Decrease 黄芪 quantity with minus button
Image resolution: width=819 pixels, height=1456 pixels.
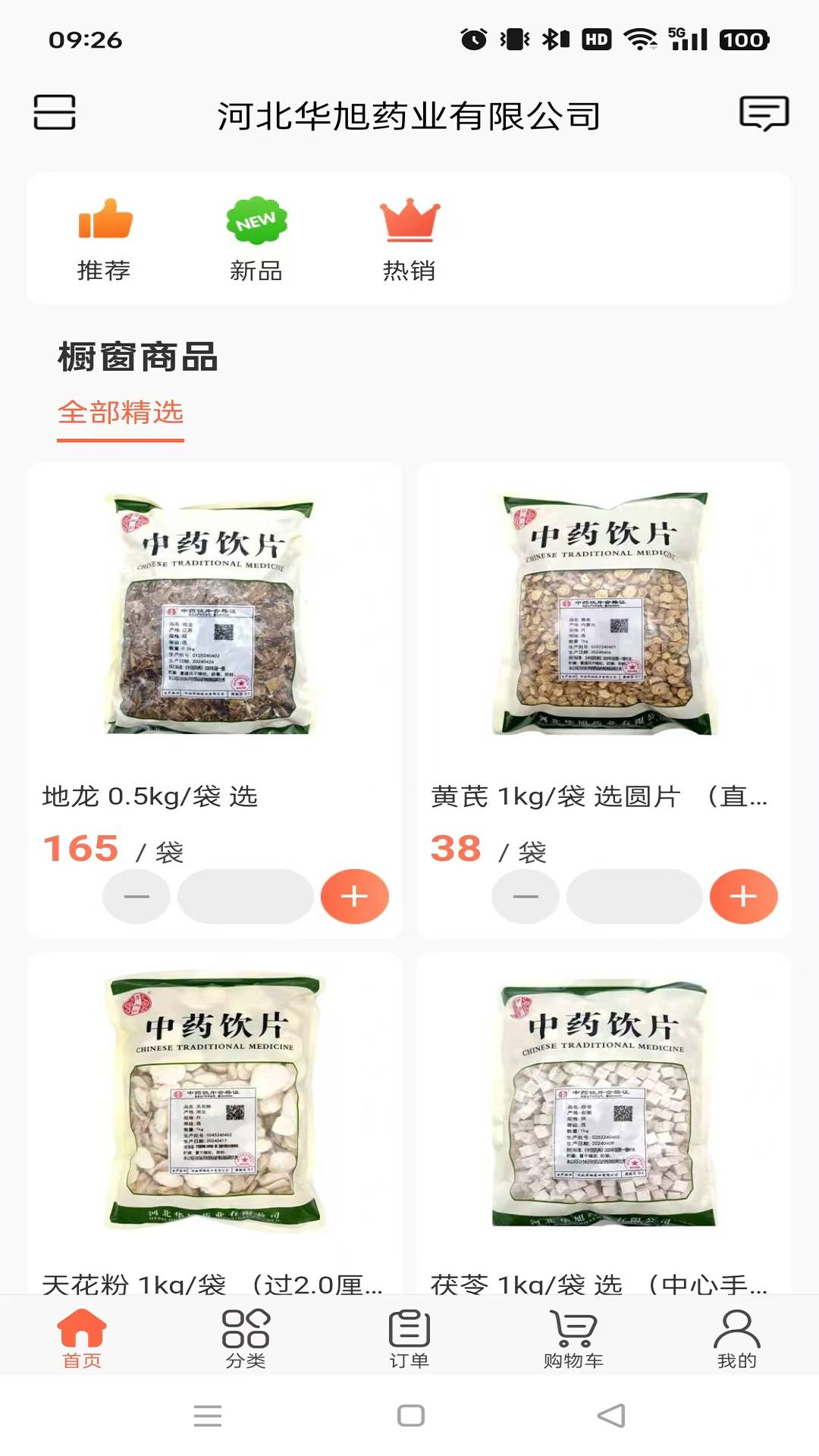pos(525,896)
